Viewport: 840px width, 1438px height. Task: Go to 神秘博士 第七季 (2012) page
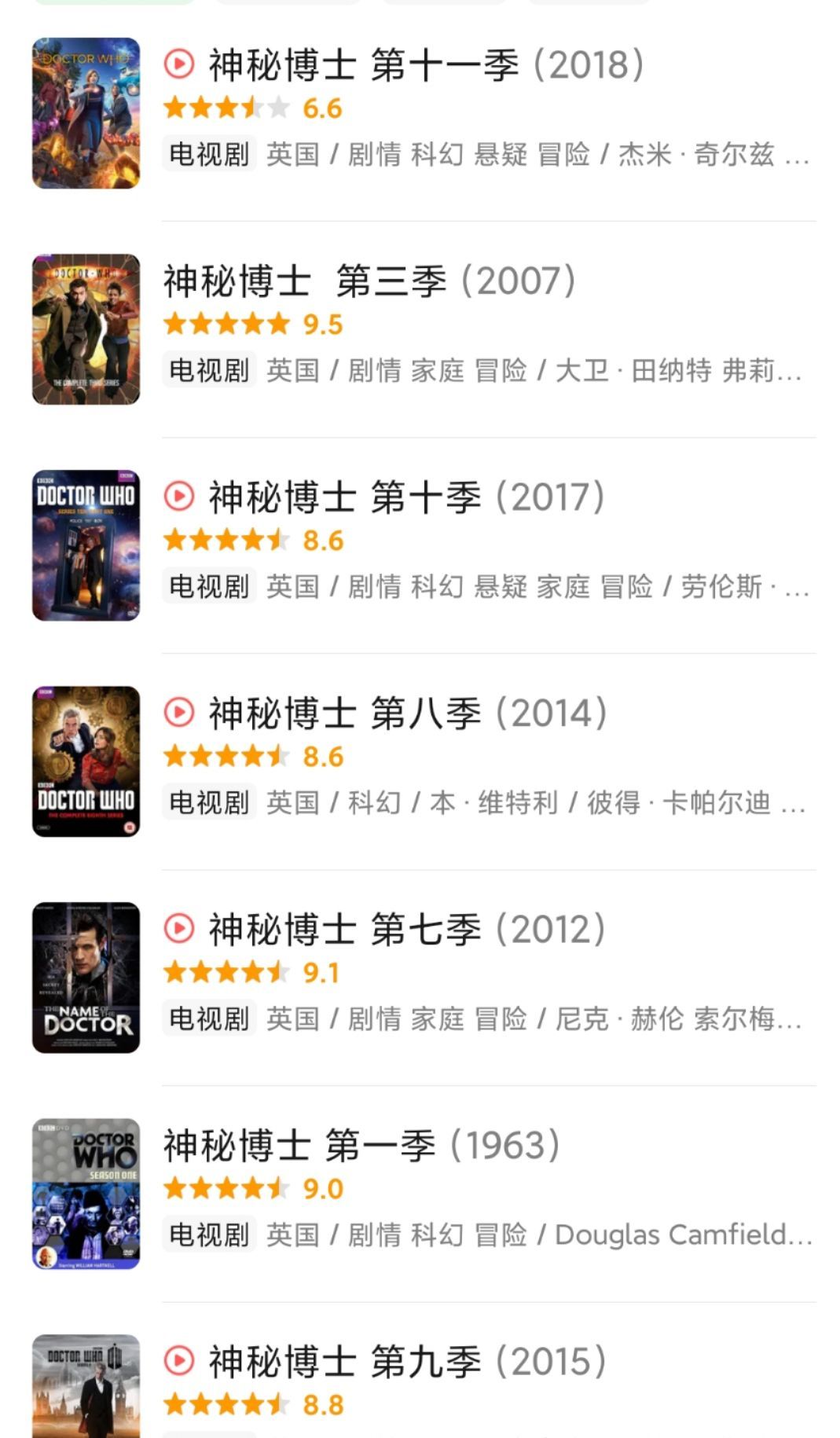tap(405, 930)
